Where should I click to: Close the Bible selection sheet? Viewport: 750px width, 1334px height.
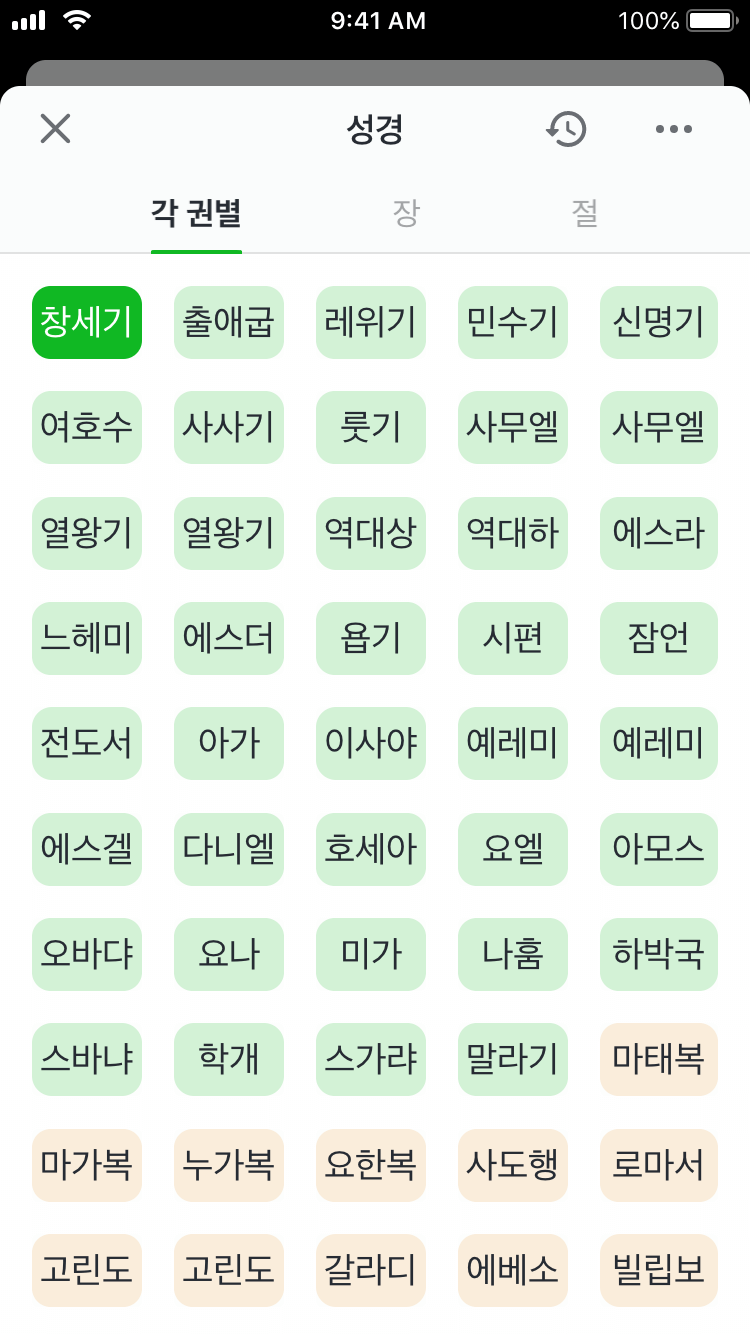pos(55,128)
